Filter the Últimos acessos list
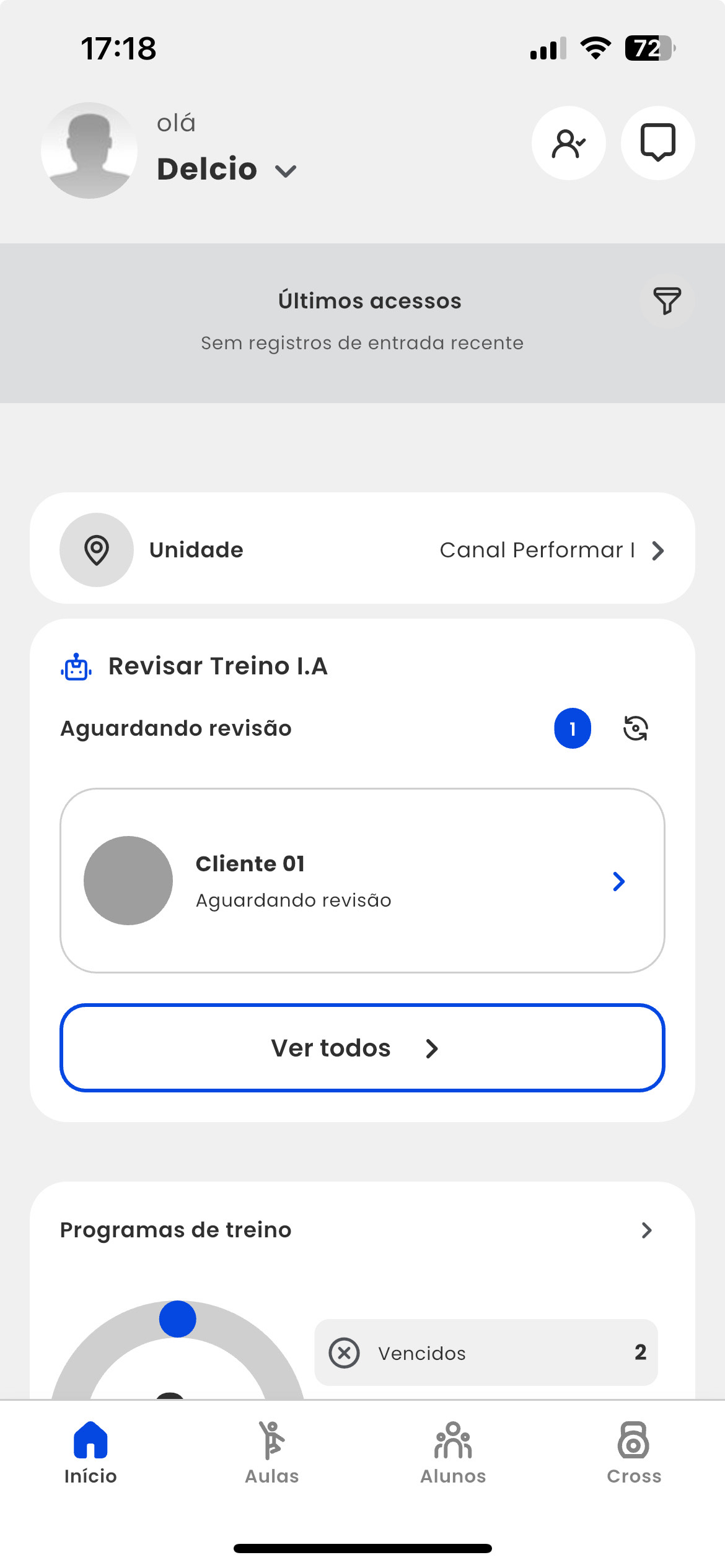The width and height of the screenshot is (725, 1568). point(667,301)
